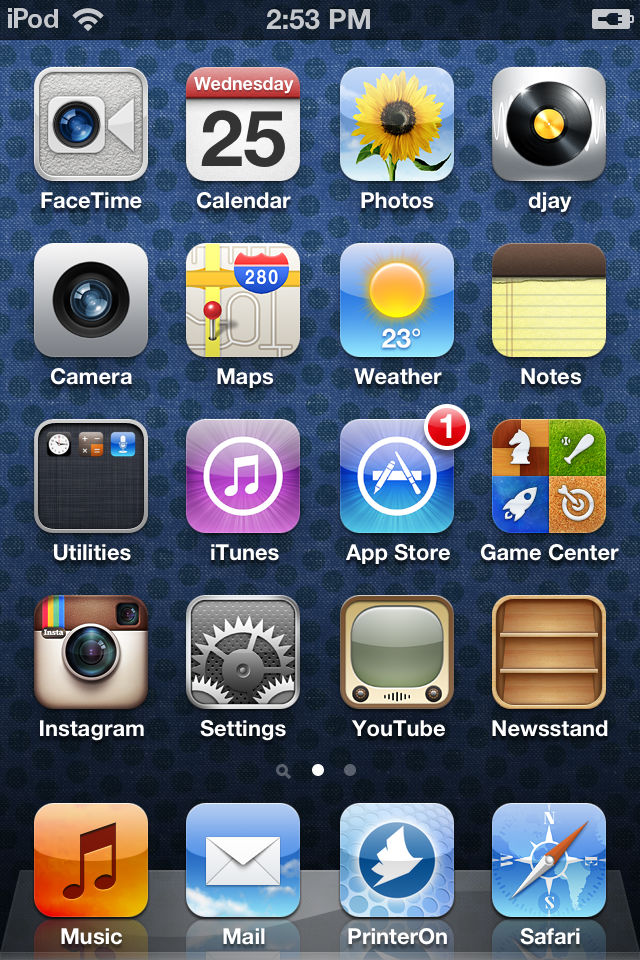Open Mail from the dock
Image resolution: width=640 pixels, height=960 pixels.
[243, 860]
